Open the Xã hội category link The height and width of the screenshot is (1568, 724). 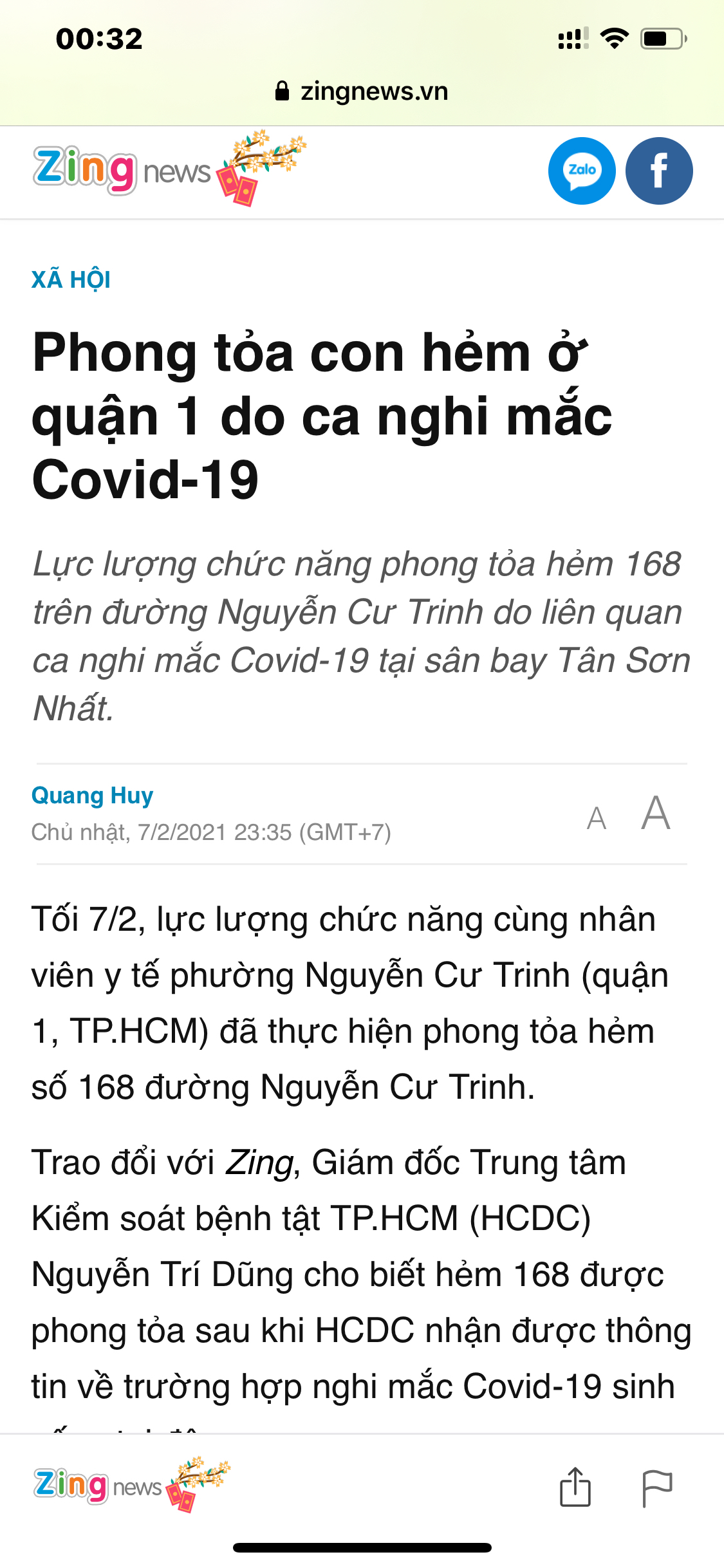coord(71,280)
